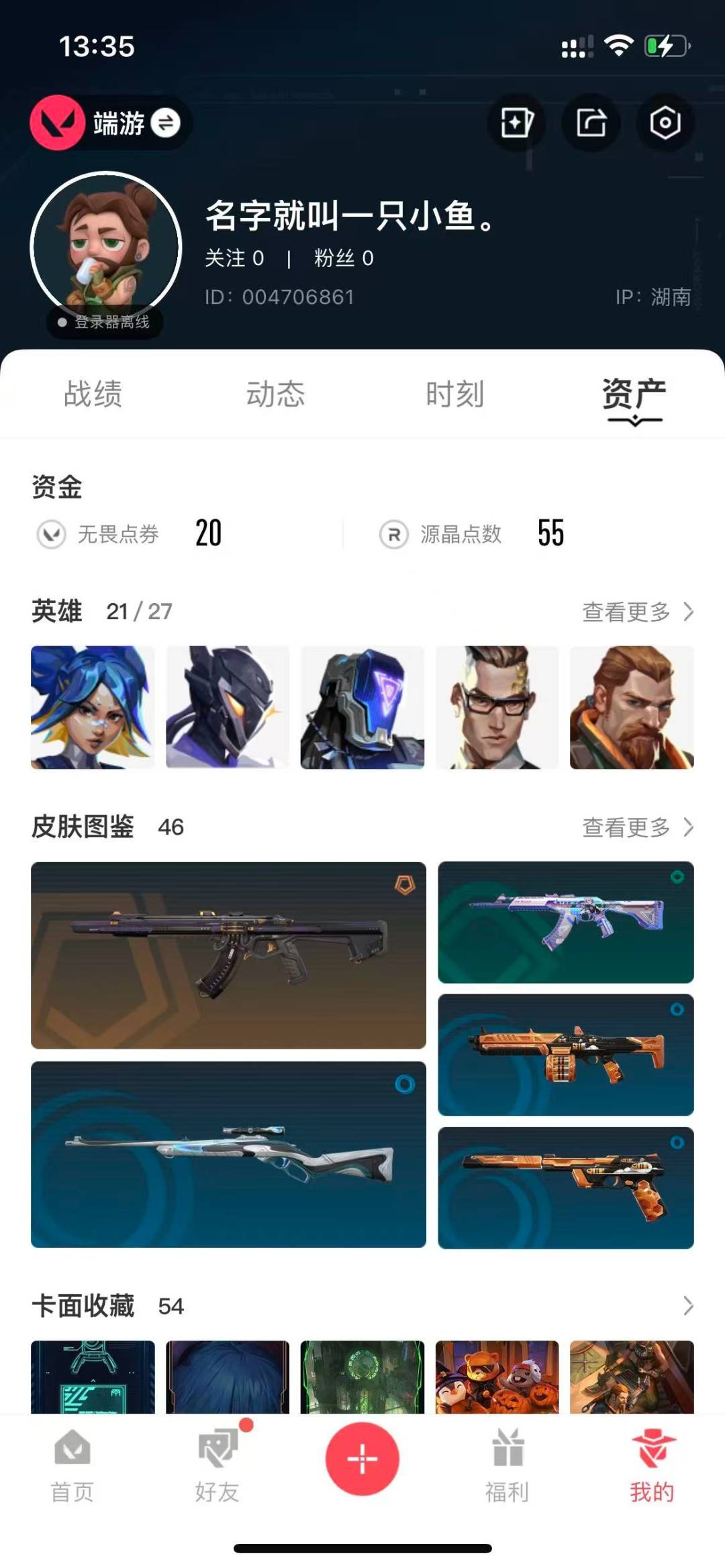Open the dark rifle skin with orange background
This screenshot has width=725, height=1568.
(x=228, y=955)
